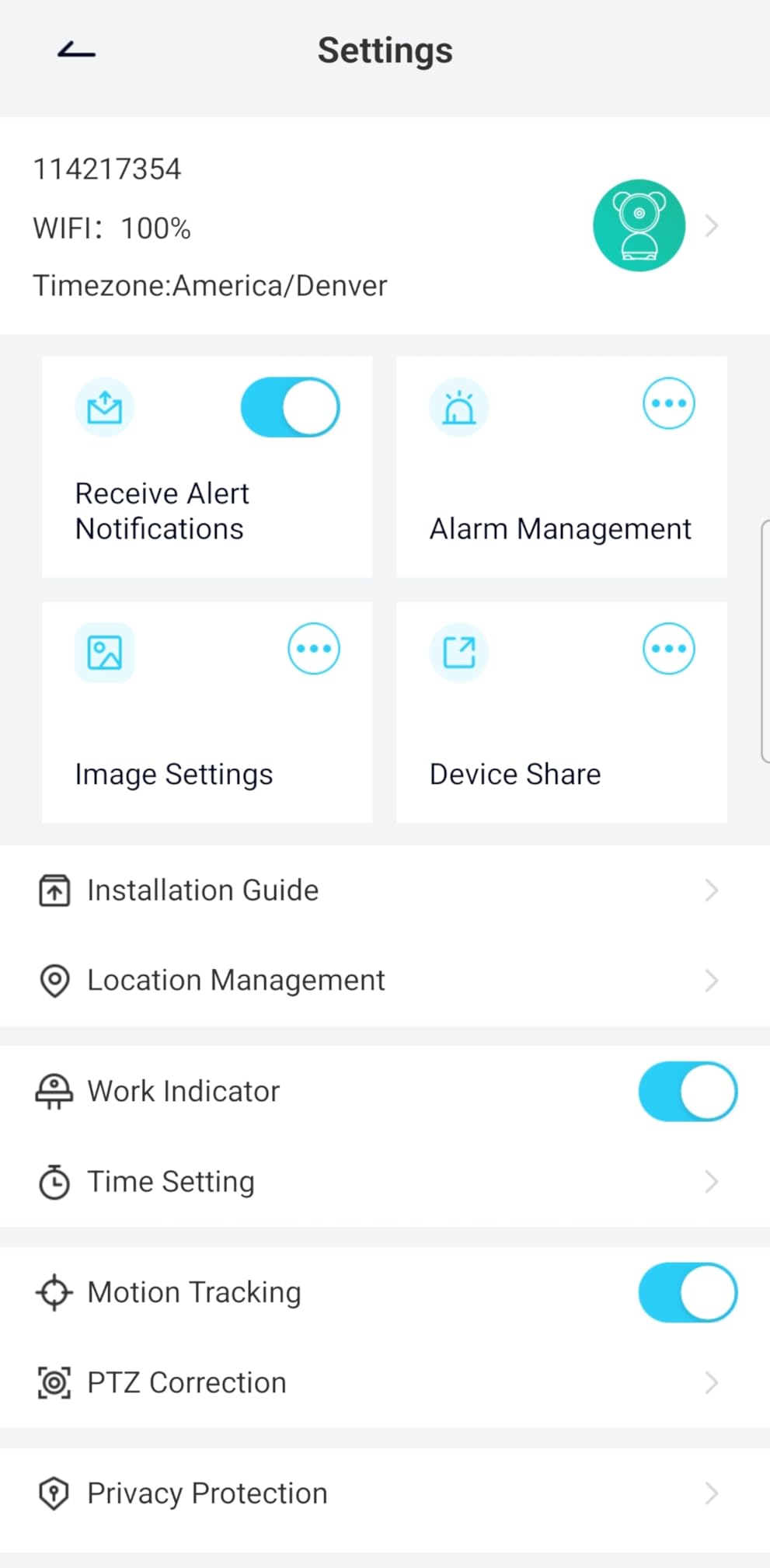Image resolution: width=770 pixels, height=1568 pixels.
Task: Open the Receive Alert Notifications mail icon
Action: [x=105, y=407]
